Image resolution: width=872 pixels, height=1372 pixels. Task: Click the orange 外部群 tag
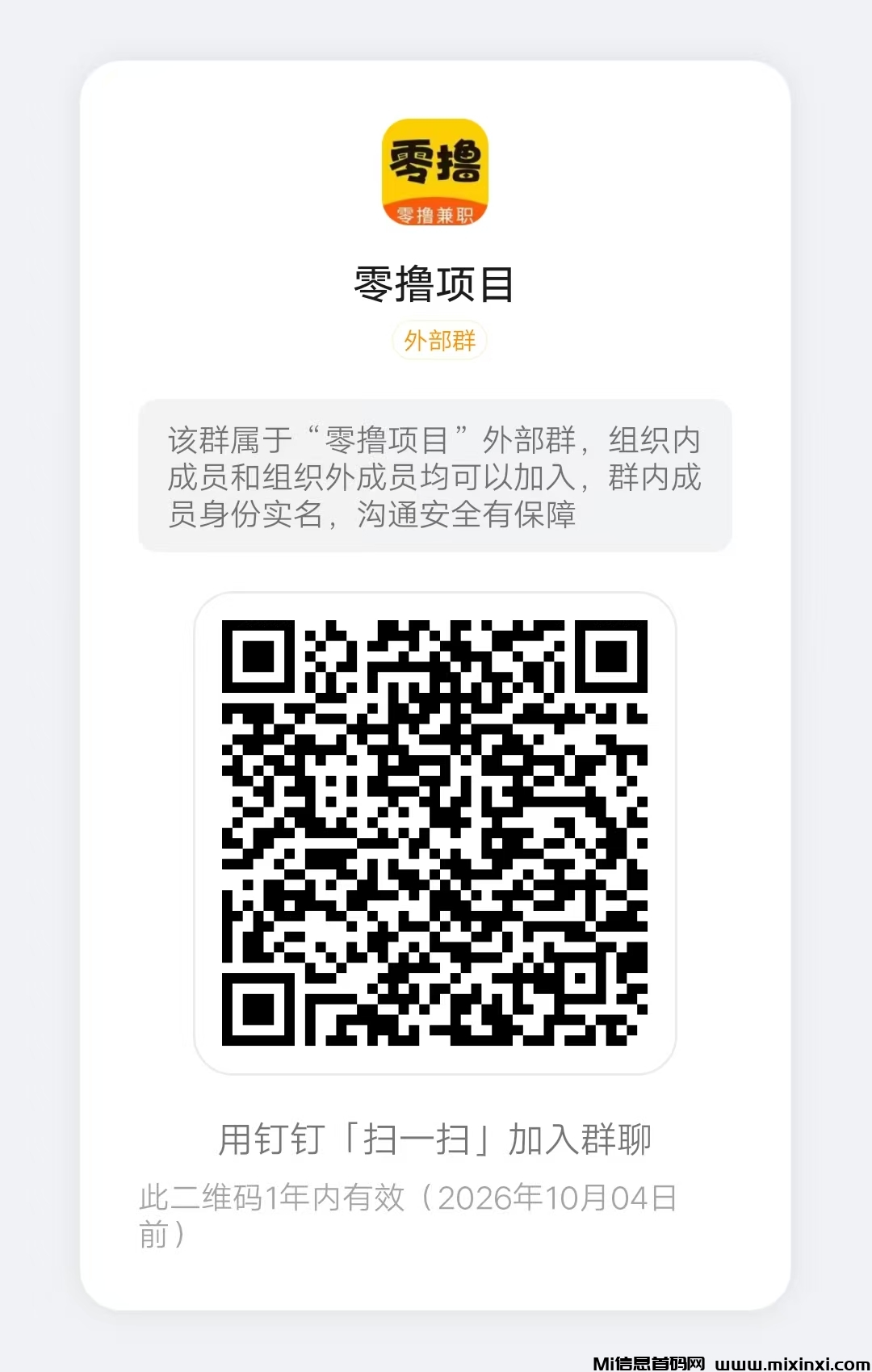439,341
